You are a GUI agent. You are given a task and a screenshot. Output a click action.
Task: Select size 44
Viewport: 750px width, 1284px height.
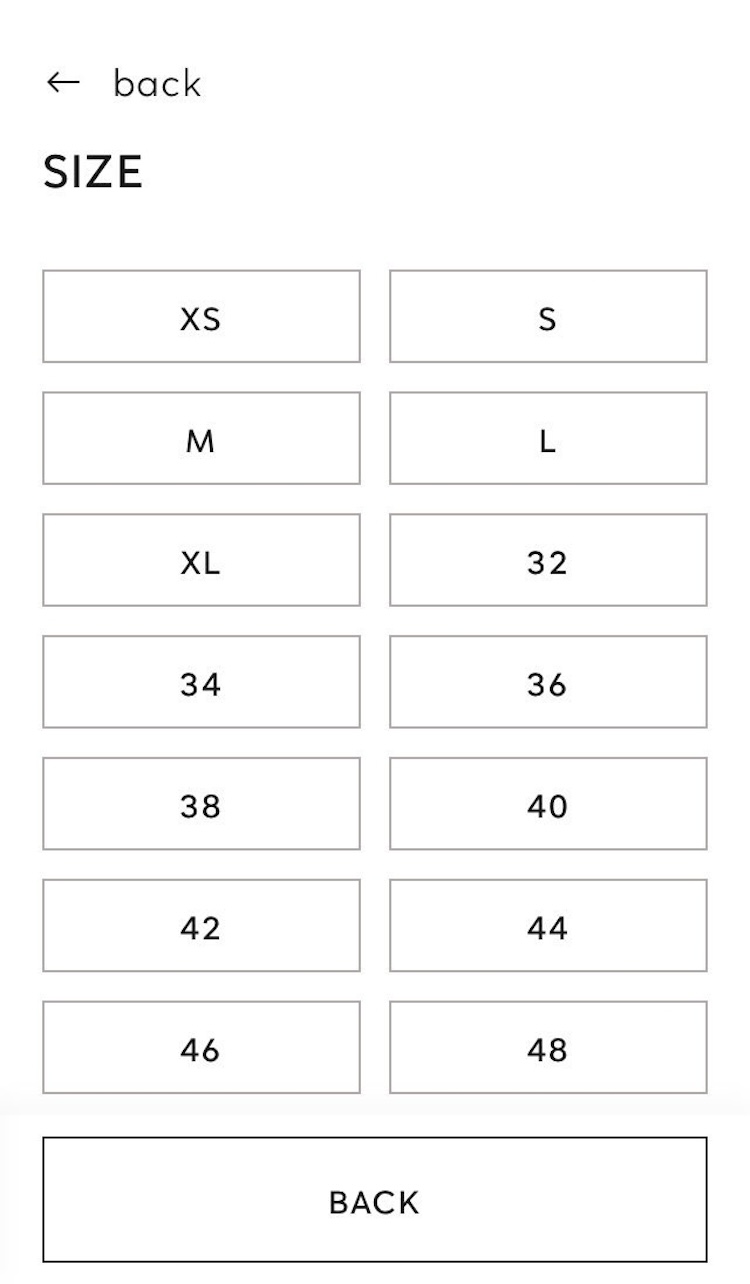click(x=548, y=927)
